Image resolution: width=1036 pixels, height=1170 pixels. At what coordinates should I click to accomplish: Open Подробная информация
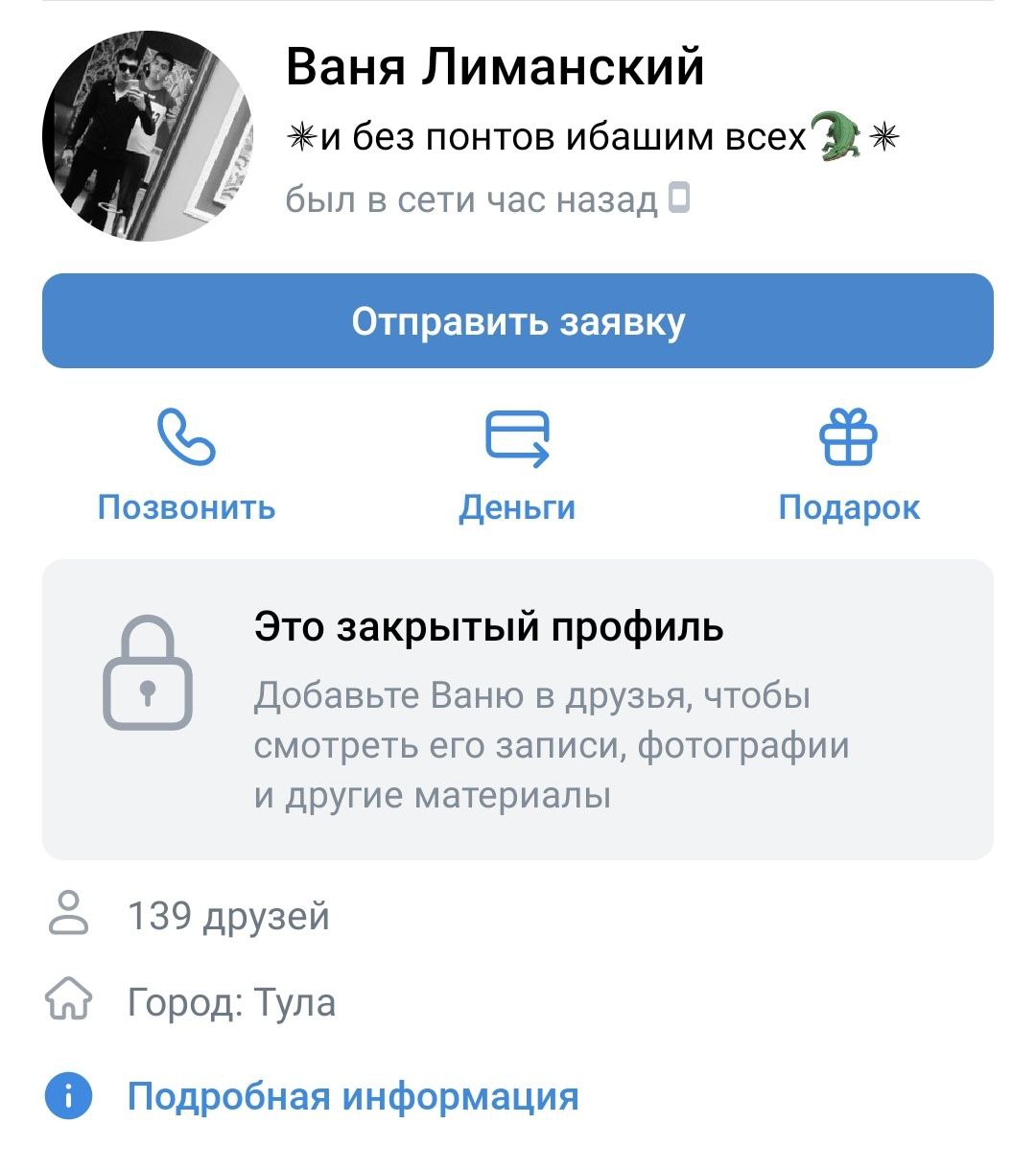[352, 1096]
